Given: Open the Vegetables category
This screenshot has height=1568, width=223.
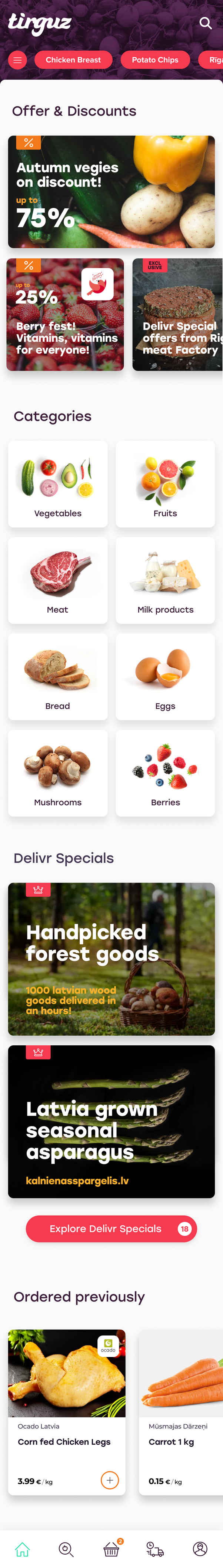Looking at the screenshot, I should (58, 484).
